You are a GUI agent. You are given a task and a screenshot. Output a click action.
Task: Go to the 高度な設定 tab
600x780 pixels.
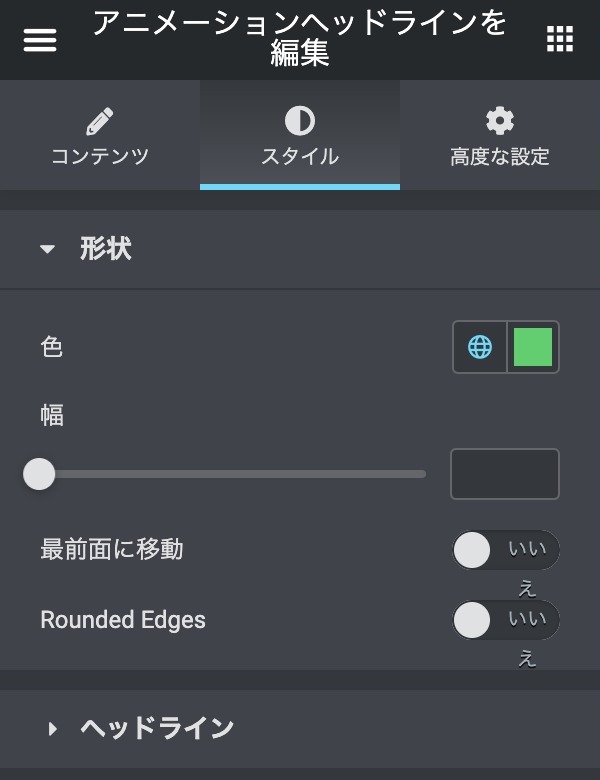click(x=500, y=137)
